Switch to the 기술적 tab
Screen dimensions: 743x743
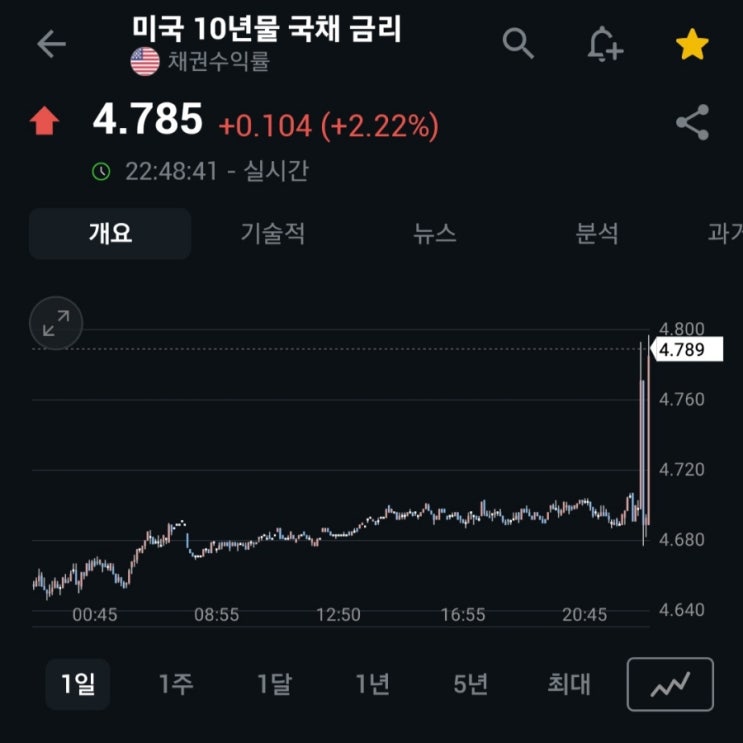(x=272, y=234)
